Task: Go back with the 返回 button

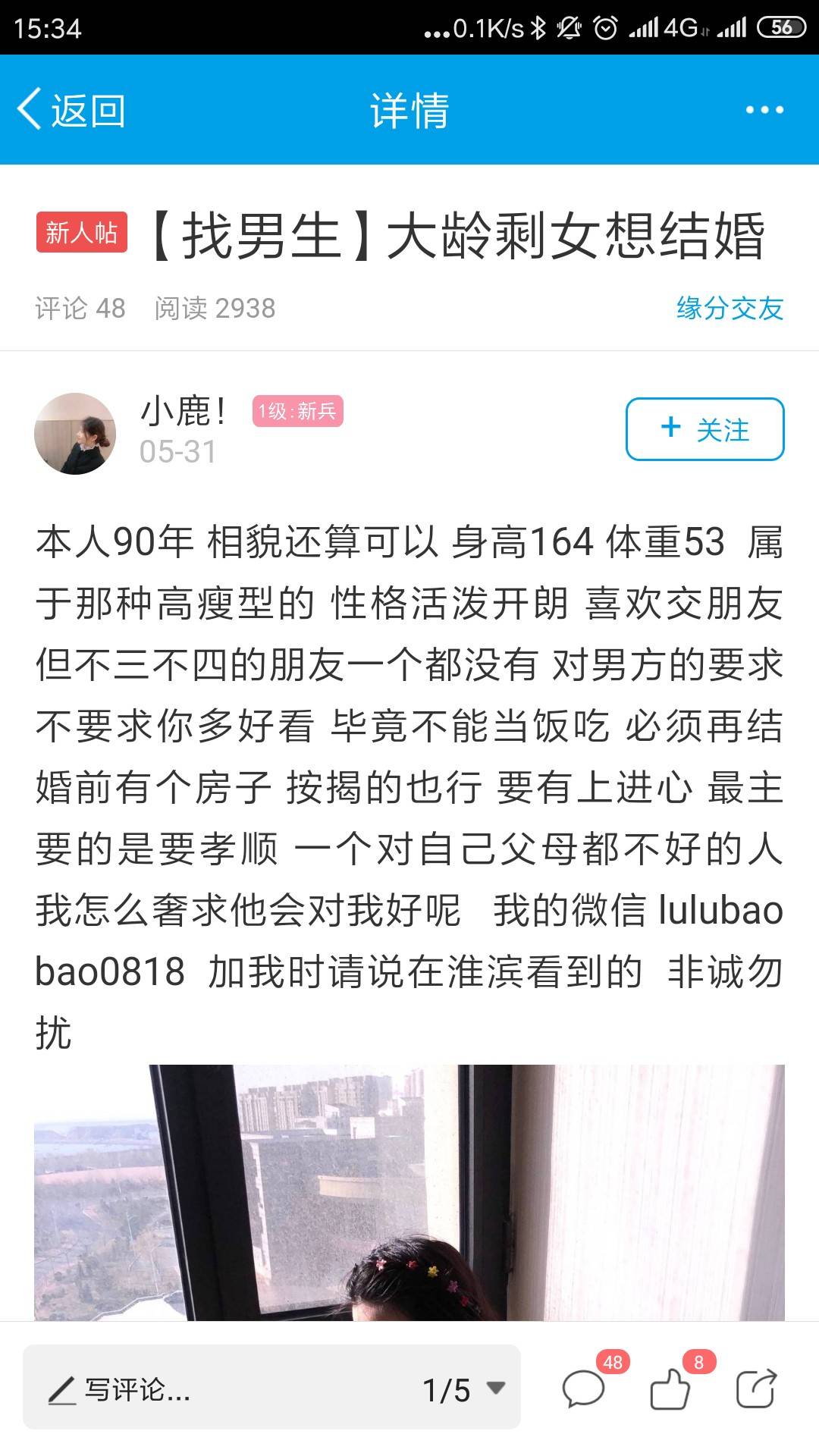Action: click(71, 110)
